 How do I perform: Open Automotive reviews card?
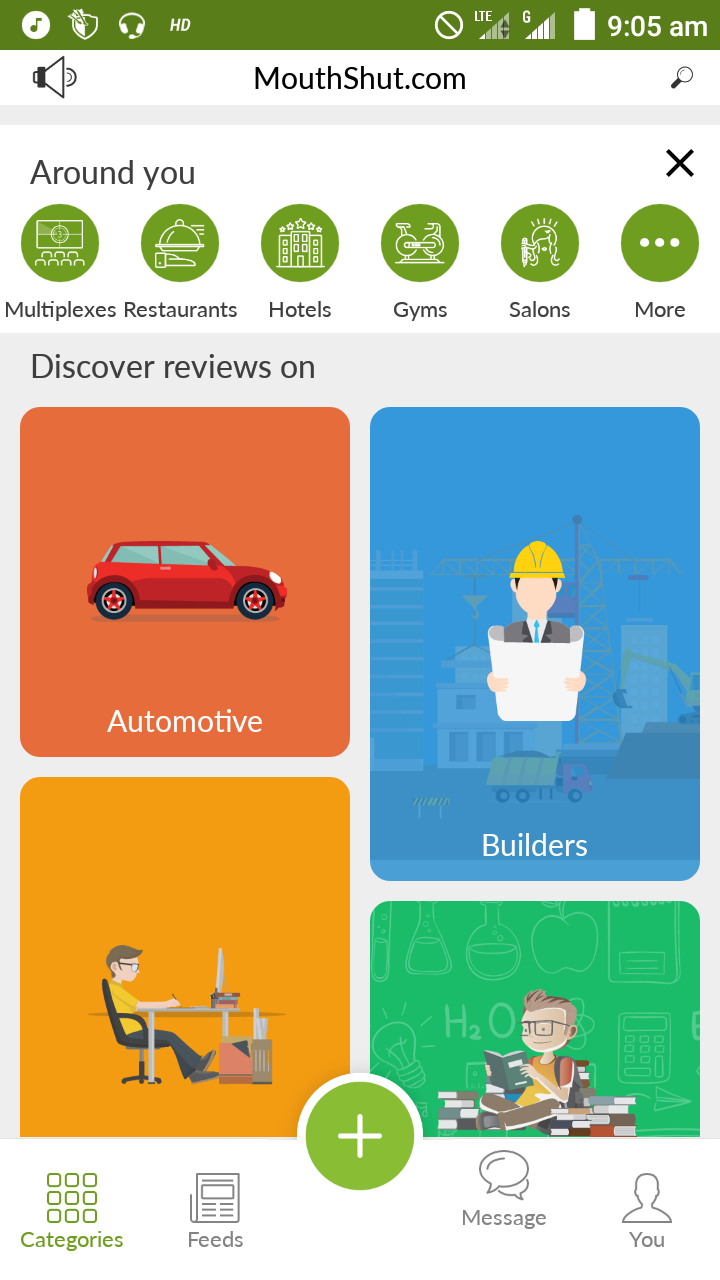point(185,581)
